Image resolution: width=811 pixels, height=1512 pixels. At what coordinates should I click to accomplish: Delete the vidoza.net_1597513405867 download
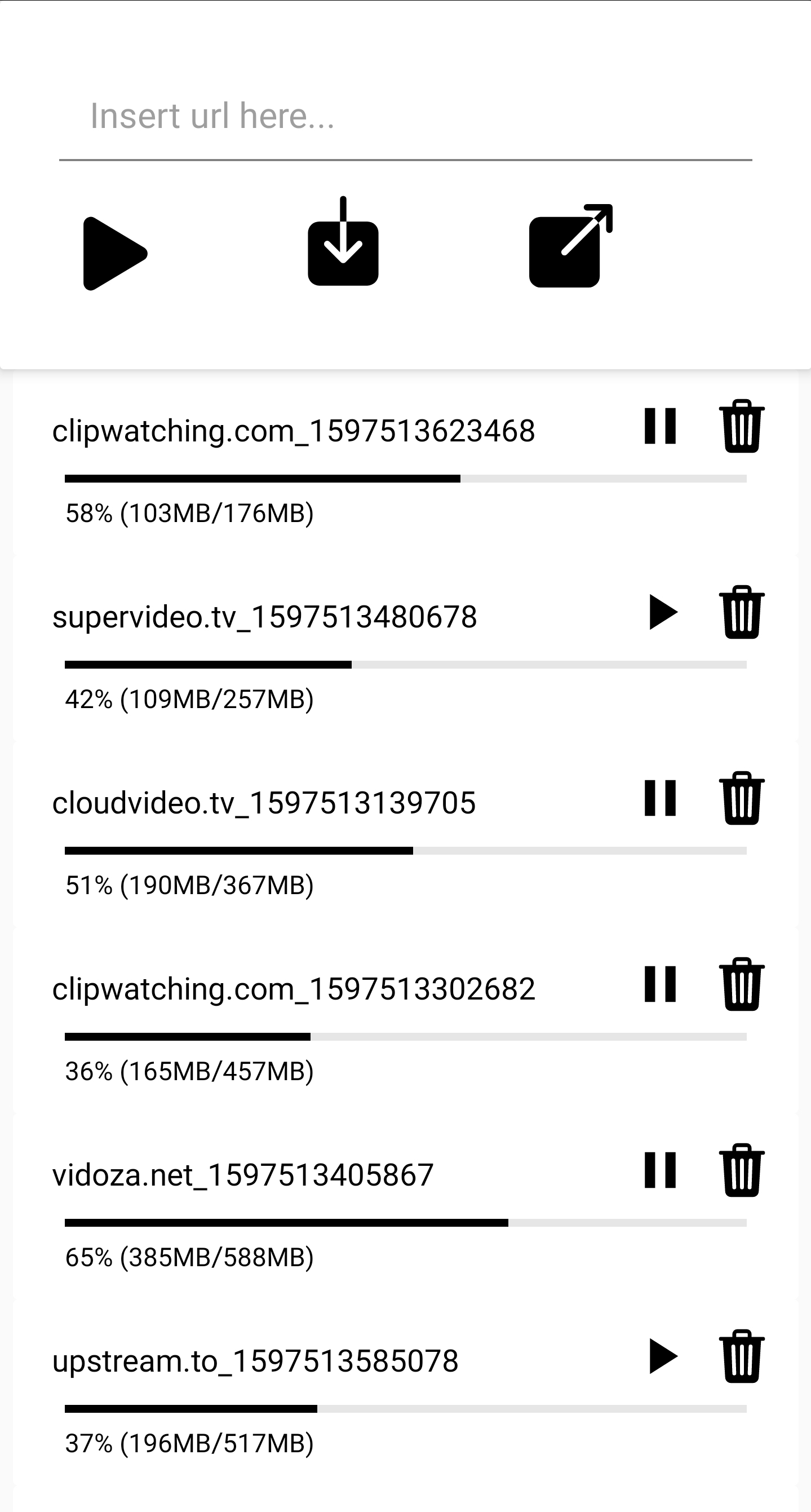pyautogui.click(x=742, y=1170)
